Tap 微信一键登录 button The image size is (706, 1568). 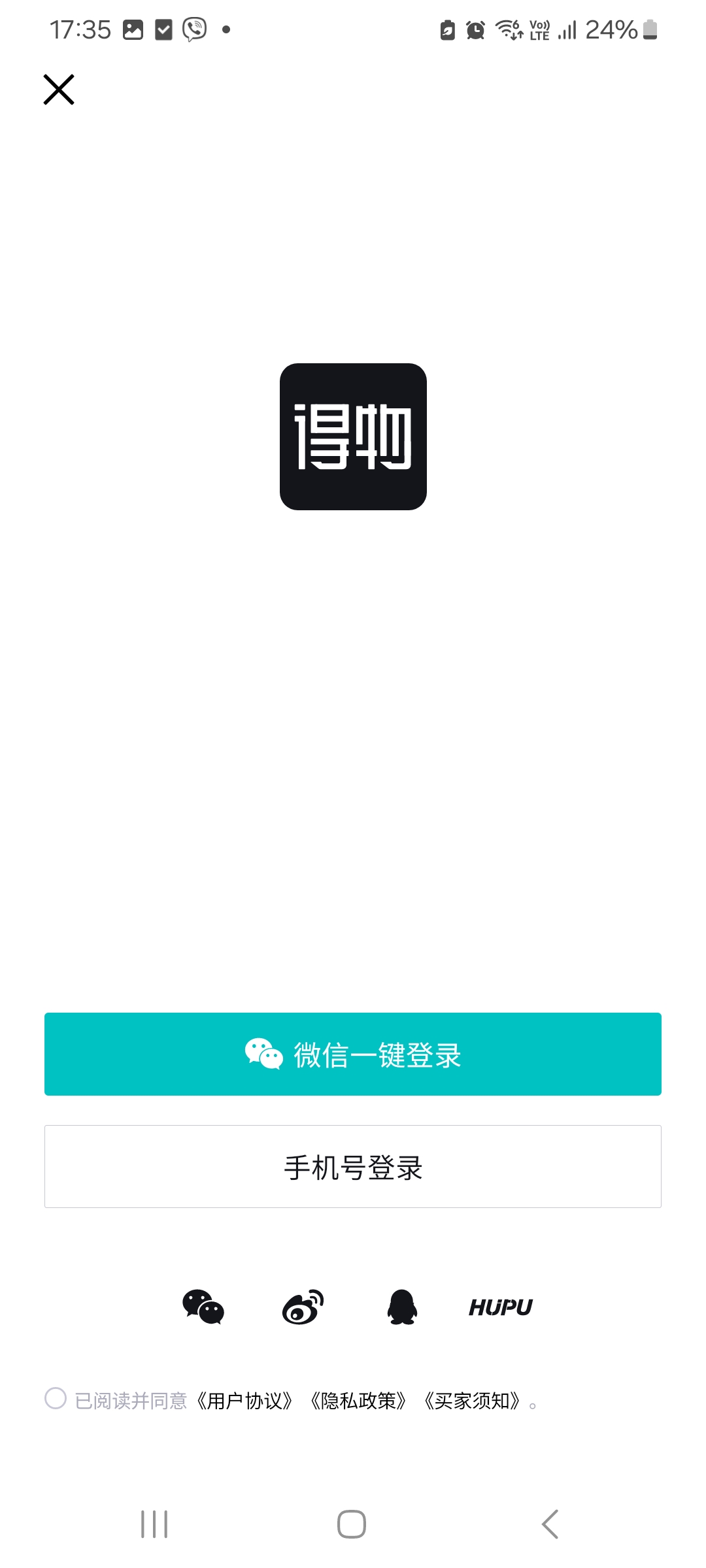[353, 1054]
